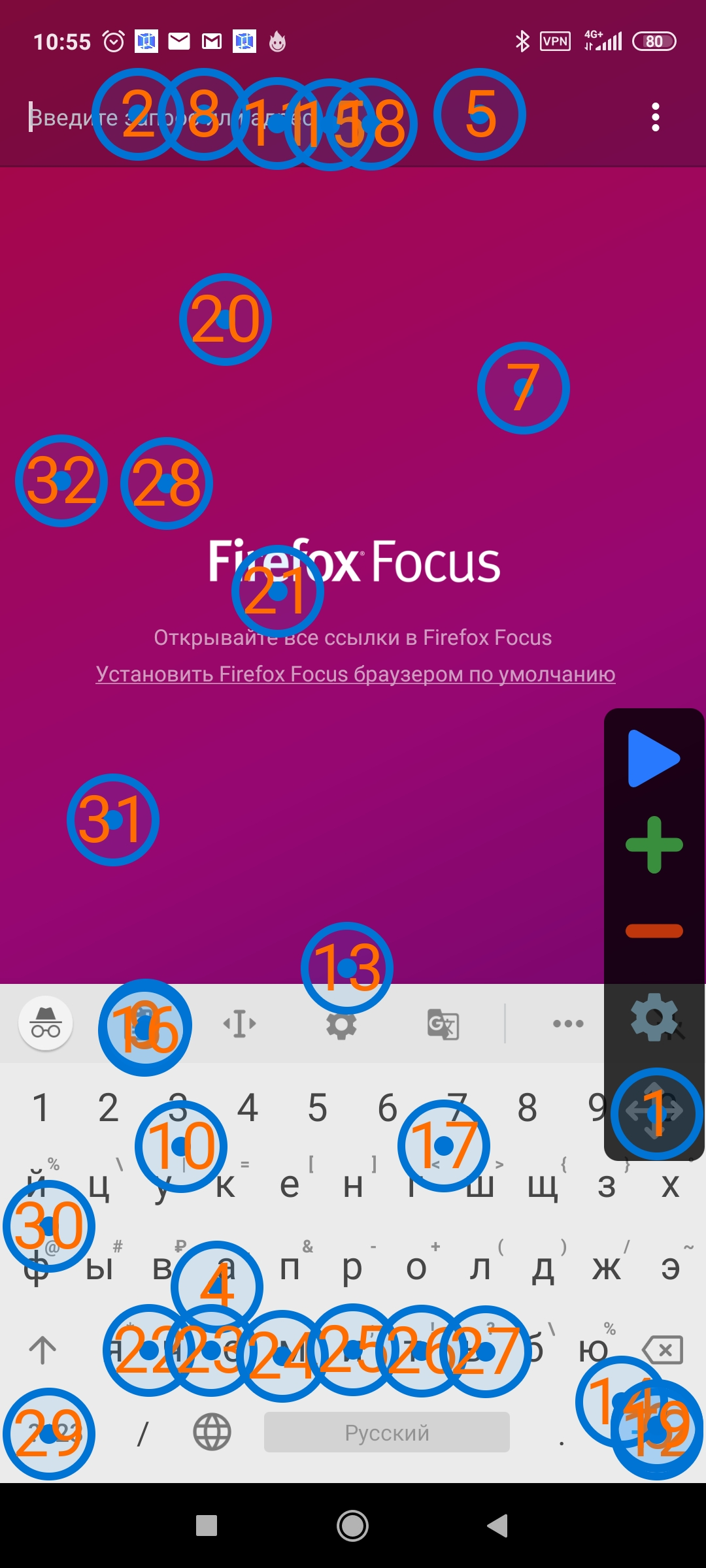Tap the blue play button in overlay panel

654,759
